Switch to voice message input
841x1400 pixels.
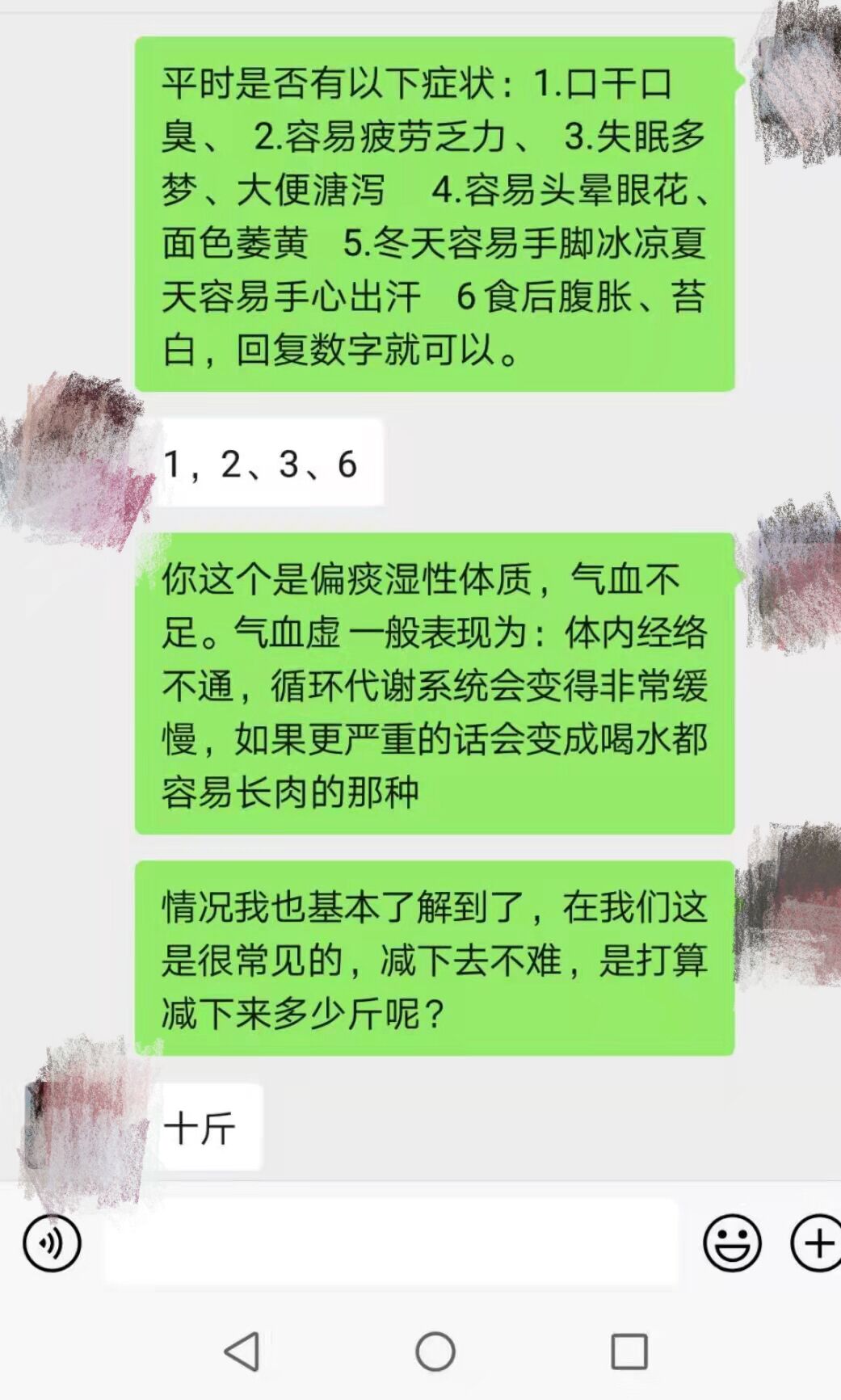tap(52, 1243)
